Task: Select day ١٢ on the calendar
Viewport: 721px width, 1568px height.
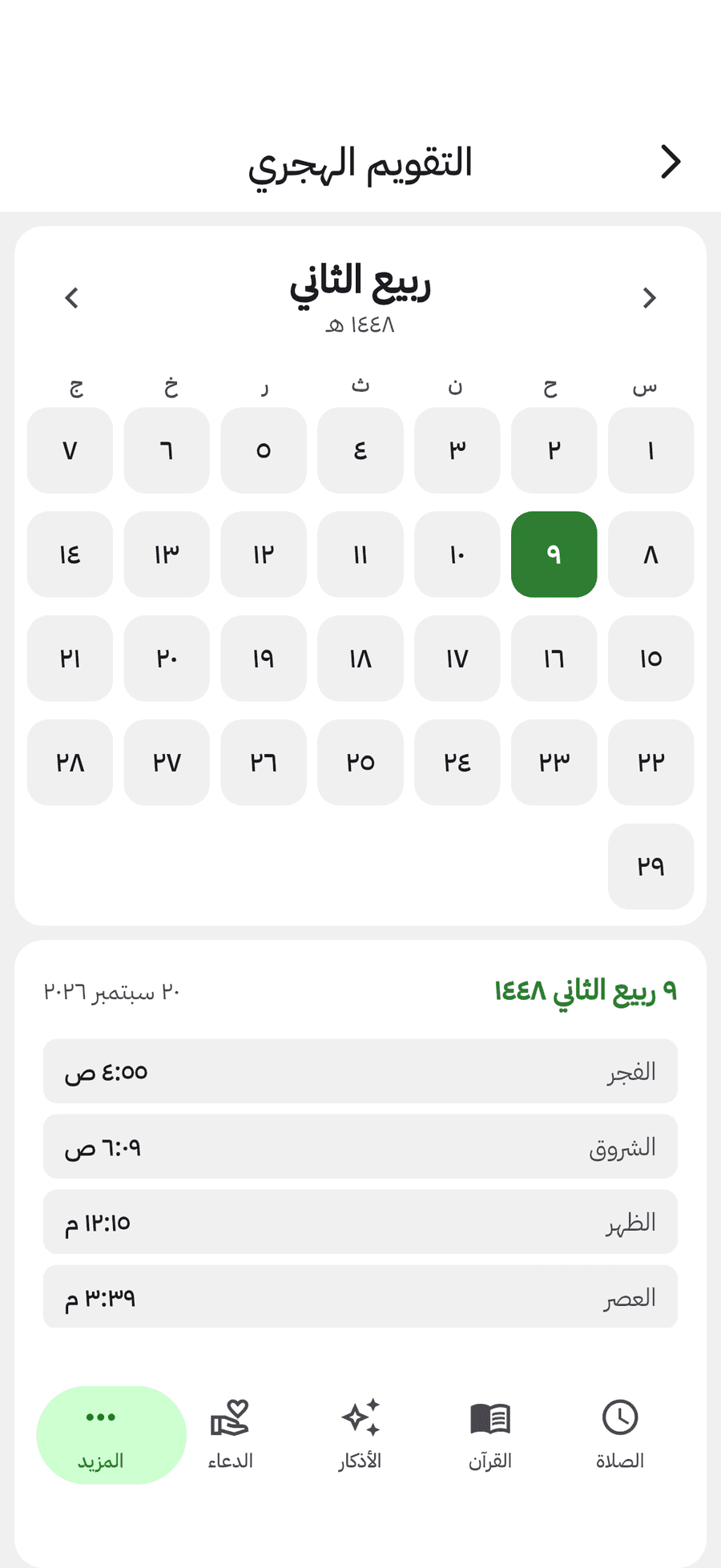Action: [264, 554]
